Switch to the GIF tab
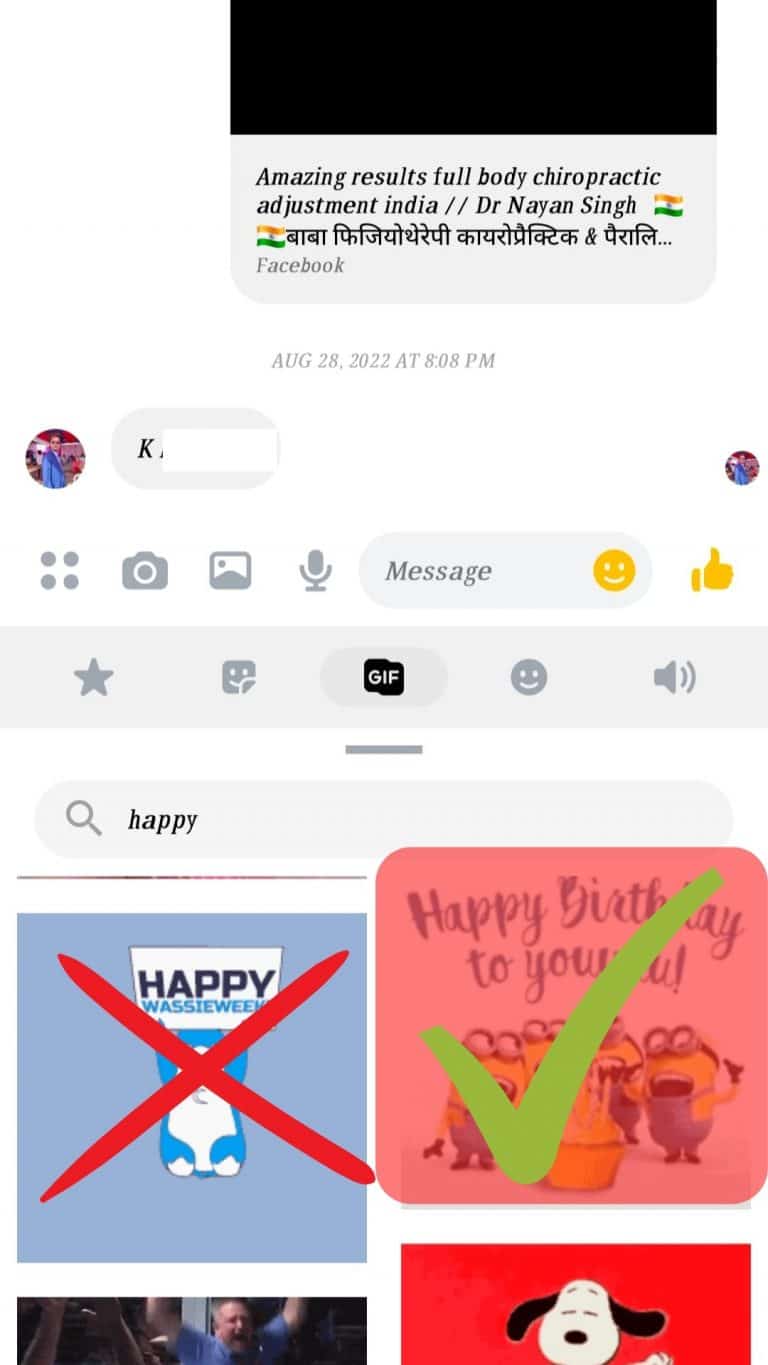768x1365 pixels. pyautogui.click(x=383, y=677)
